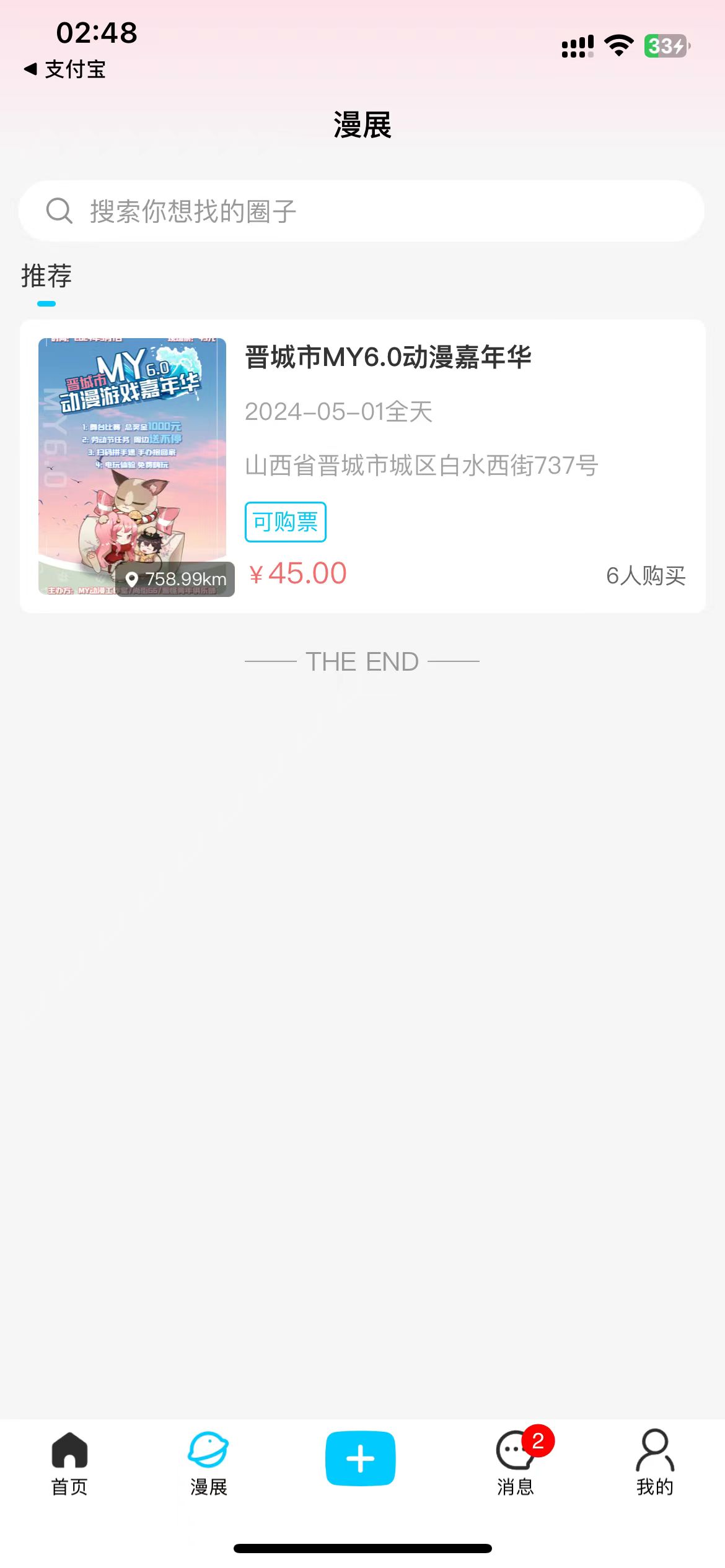Viewport: 725px width, 1568px height.
Task: Open the 晋城市MY6.0动漫嘉年华 event card
Action: click(362, 466)
